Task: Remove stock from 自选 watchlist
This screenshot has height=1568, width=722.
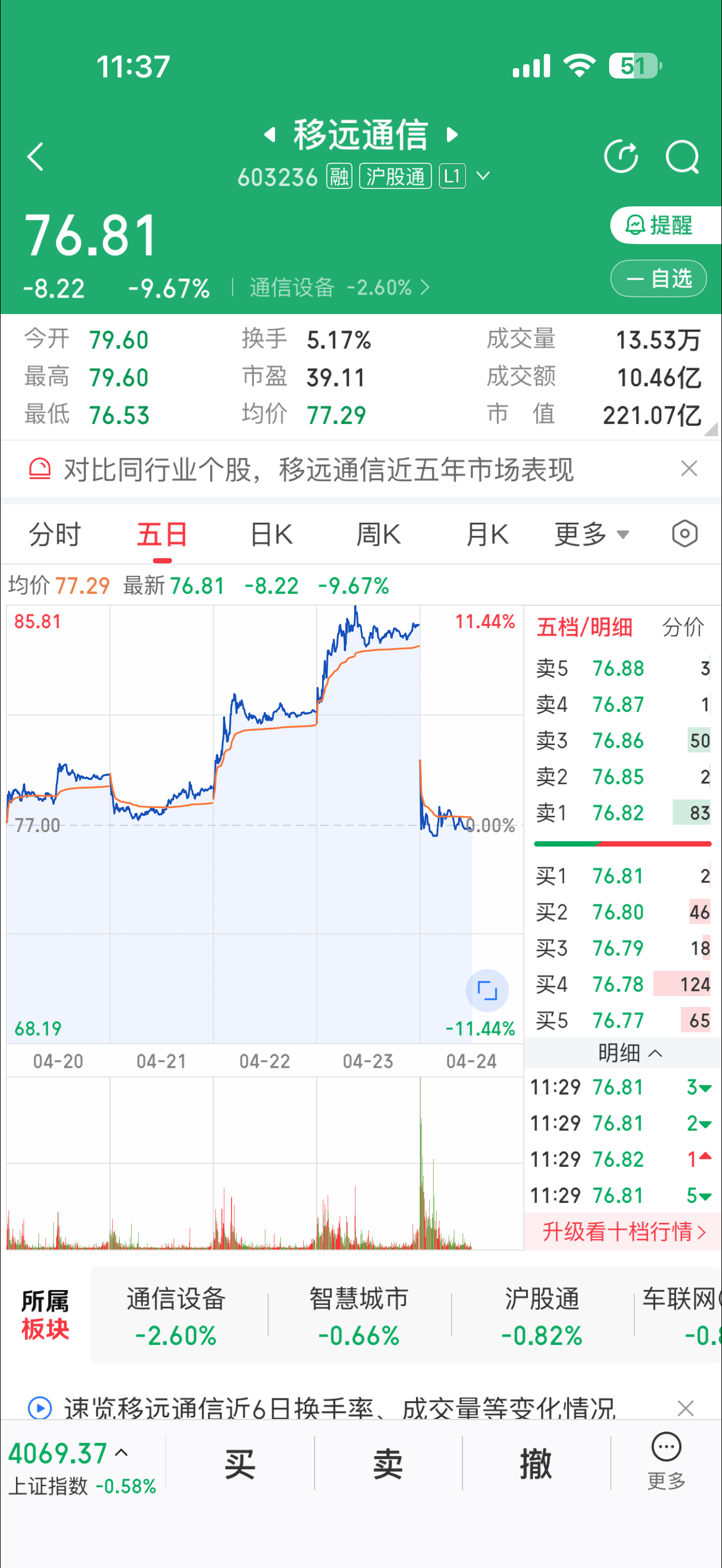Action: coord(659,279)
